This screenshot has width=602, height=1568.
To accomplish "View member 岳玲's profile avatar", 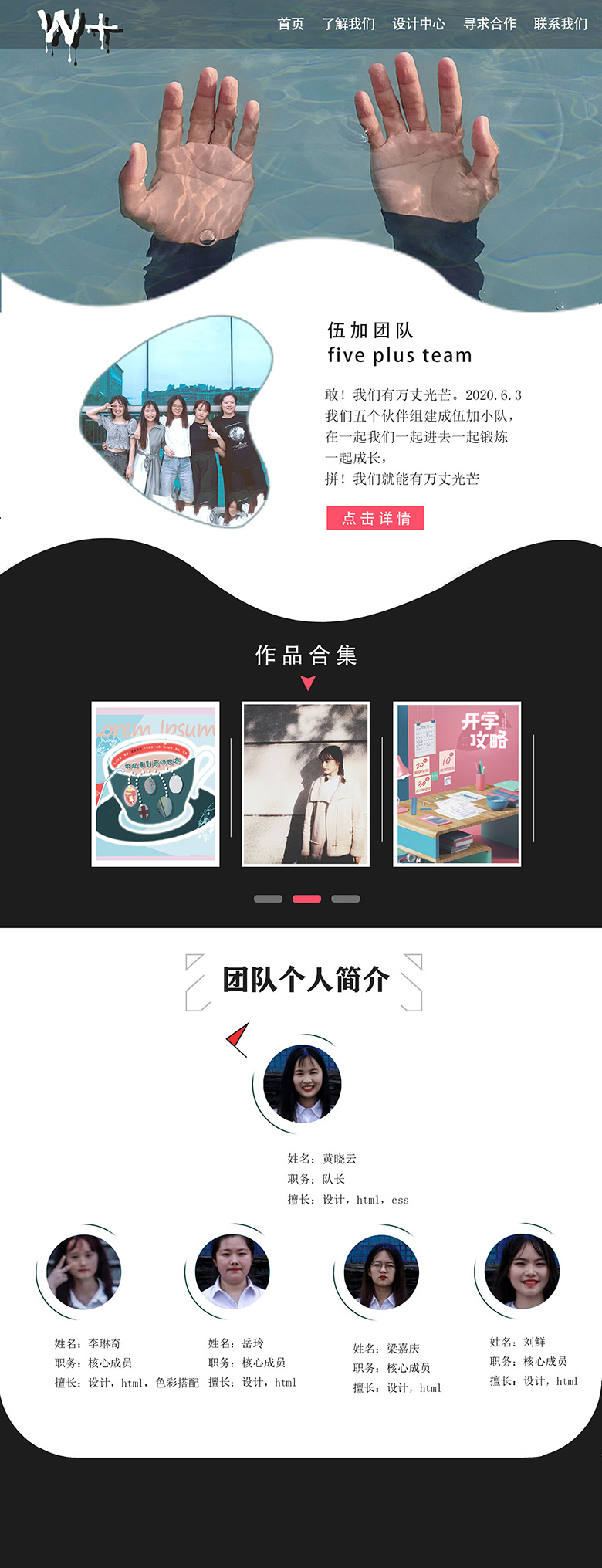I will pos(232,1272).
